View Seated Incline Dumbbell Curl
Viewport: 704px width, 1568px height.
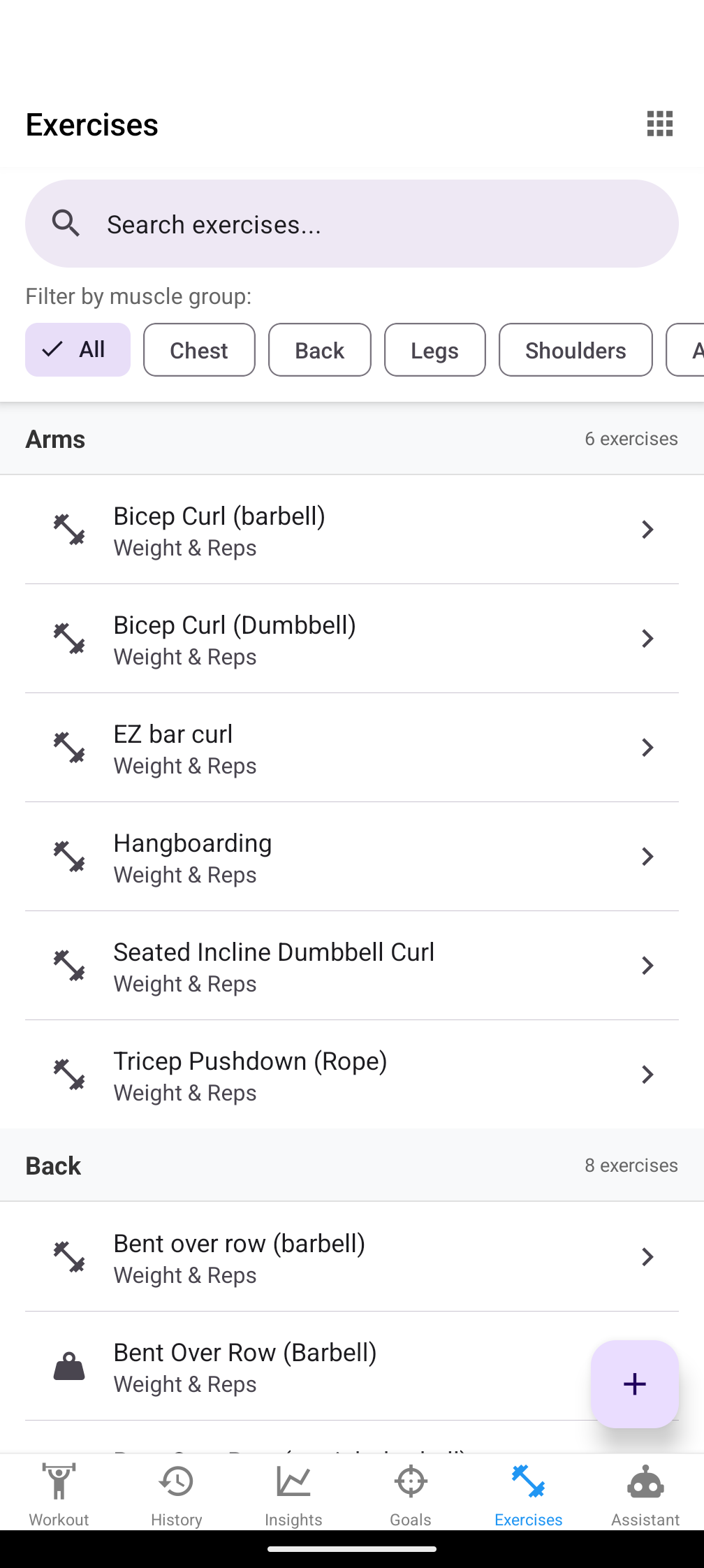click(352, 966)
